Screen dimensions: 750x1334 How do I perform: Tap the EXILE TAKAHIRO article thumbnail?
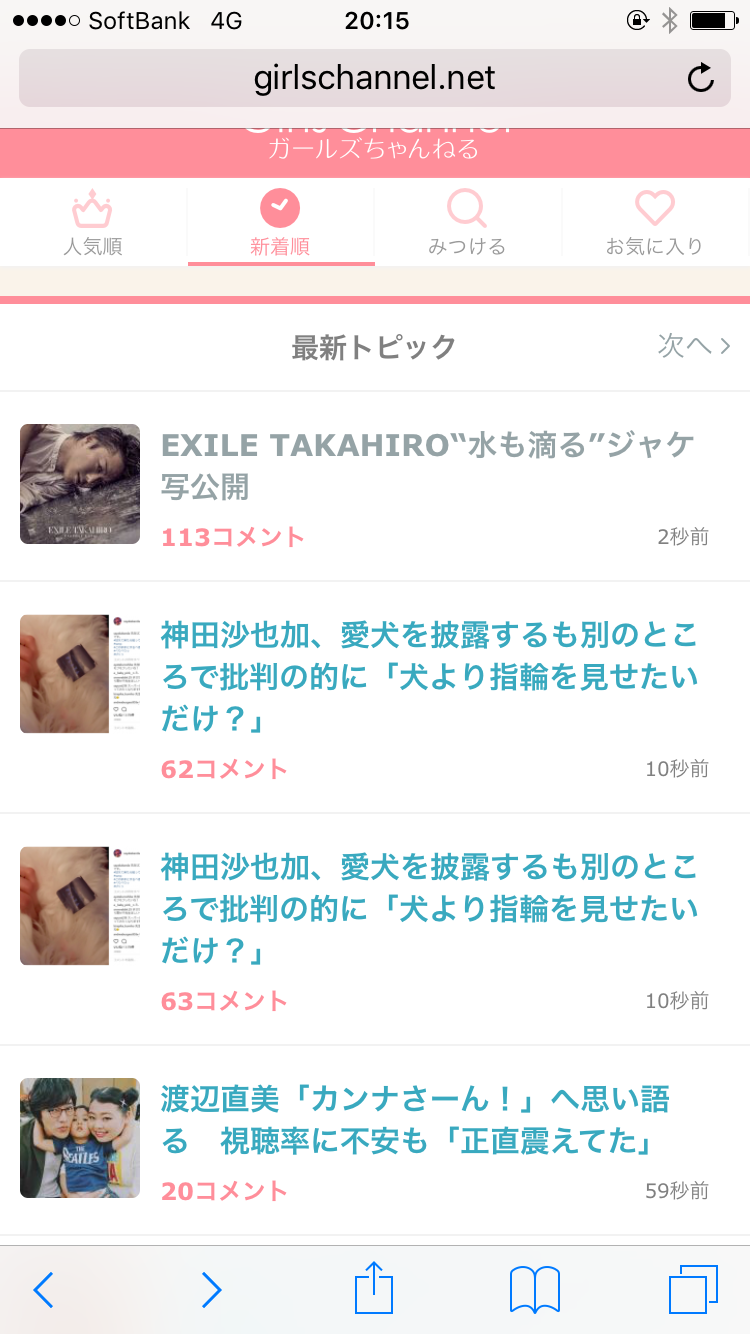(79, 484)
